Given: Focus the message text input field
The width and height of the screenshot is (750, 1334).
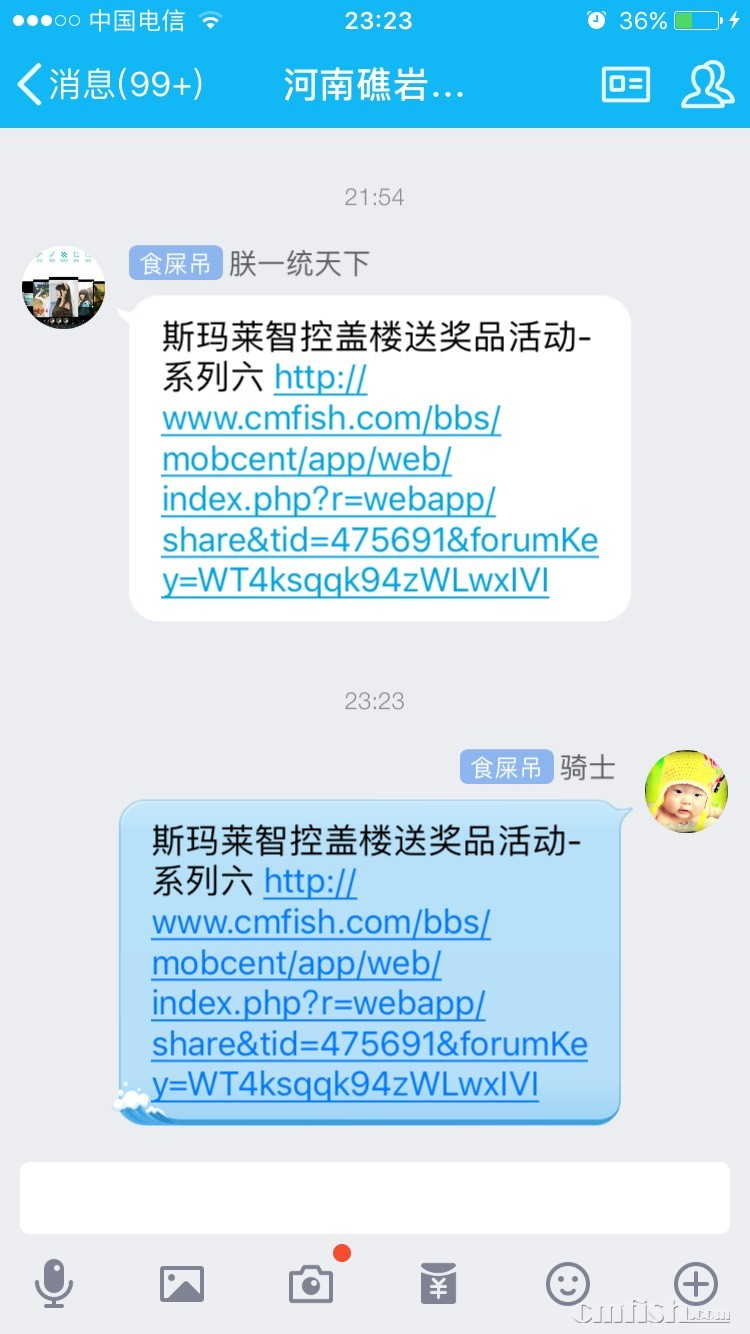Looking at the screenshot, I should coord(374,1197).
